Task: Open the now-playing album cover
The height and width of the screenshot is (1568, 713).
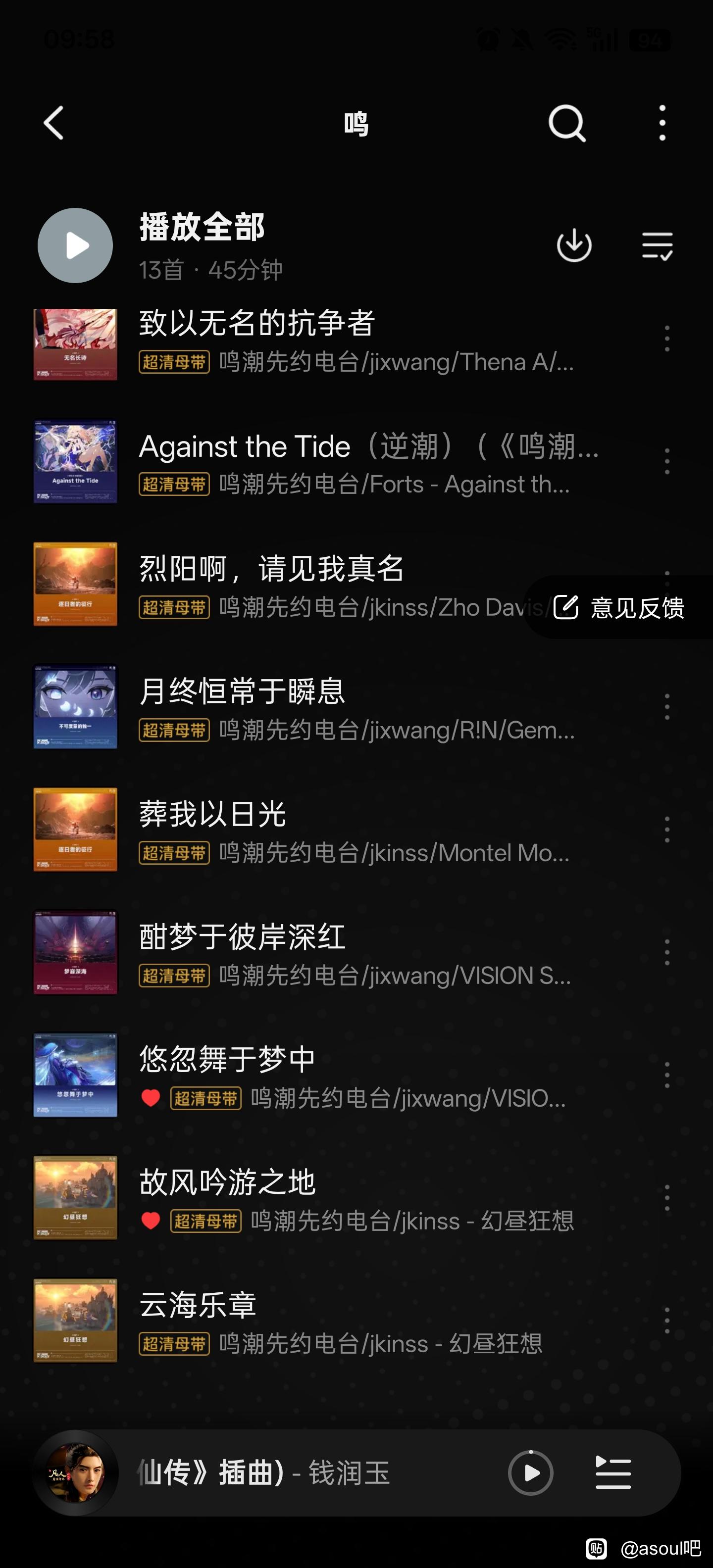Action: pos(75,1473)
